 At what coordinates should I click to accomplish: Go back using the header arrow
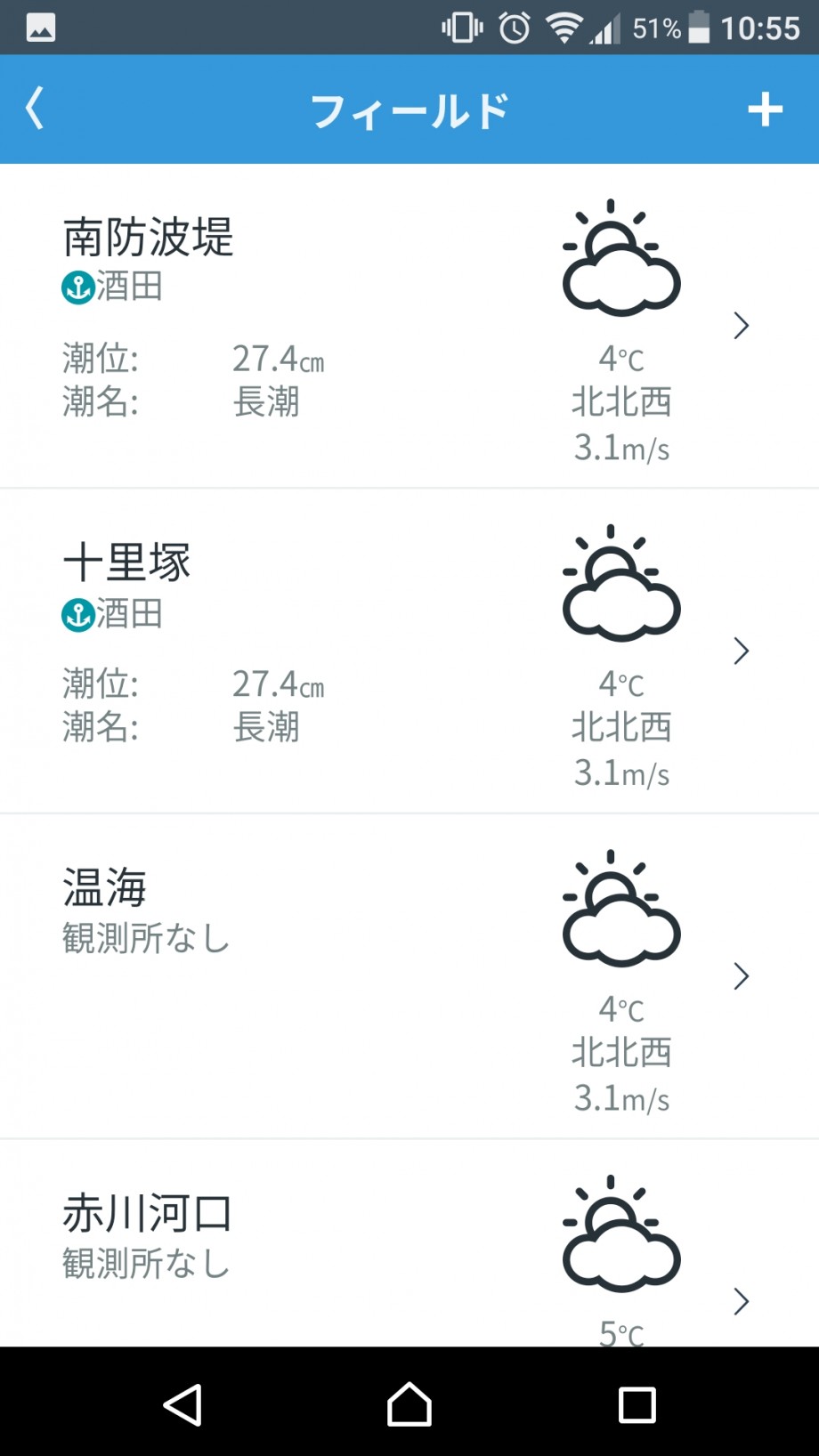click(35, 109)
